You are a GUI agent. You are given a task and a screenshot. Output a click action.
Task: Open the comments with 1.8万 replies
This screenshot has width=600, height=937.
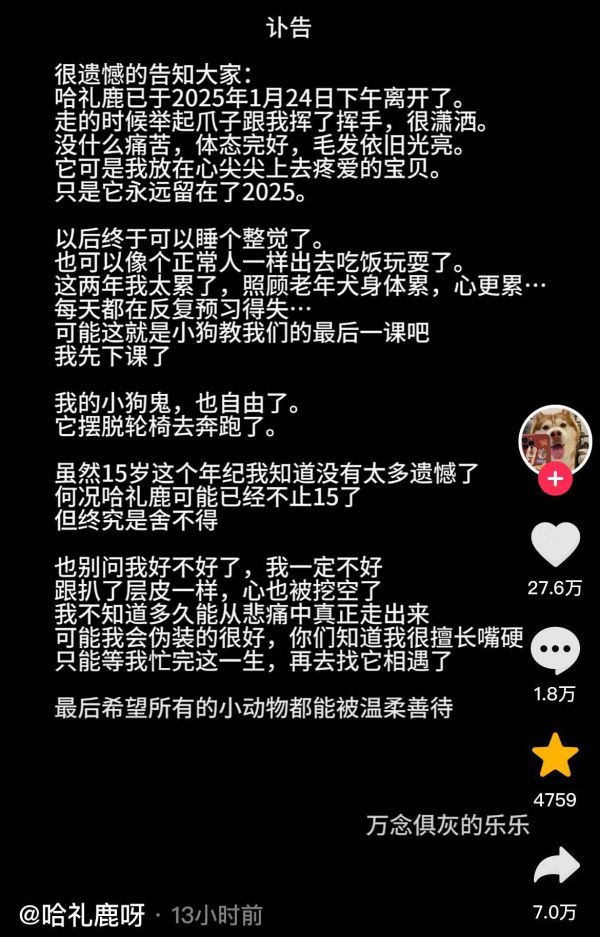[x=555, y=651]
